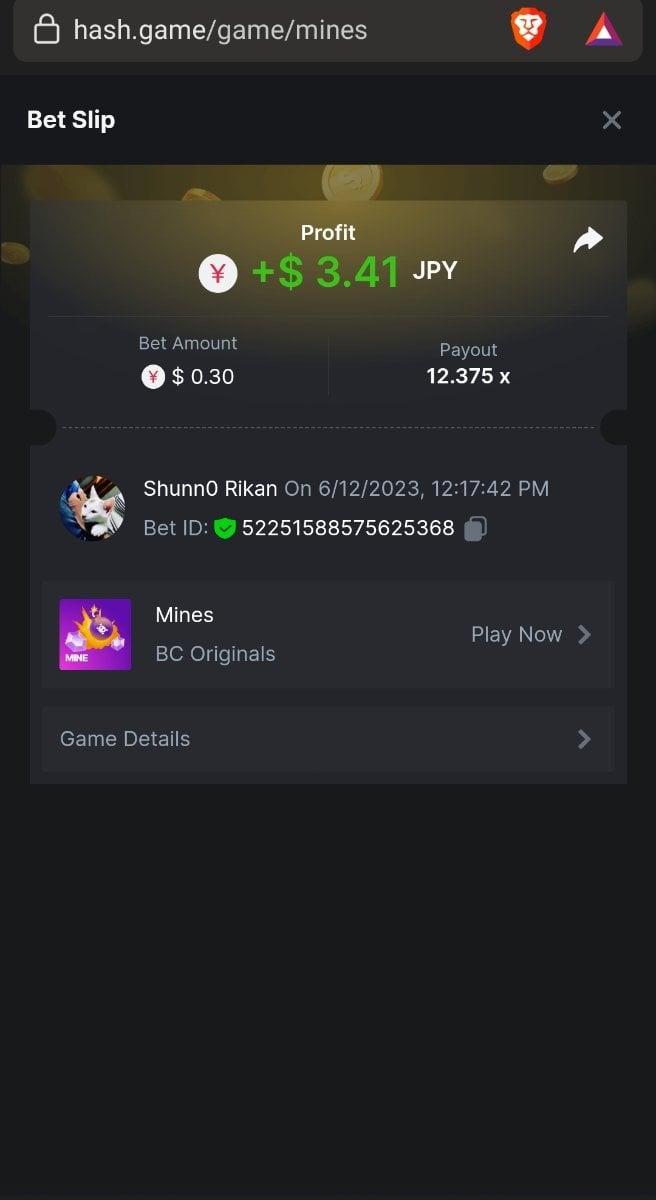Open Brave Rewards triangle icon
This screenshot has width=656, height=1200.
coord(603,31)
